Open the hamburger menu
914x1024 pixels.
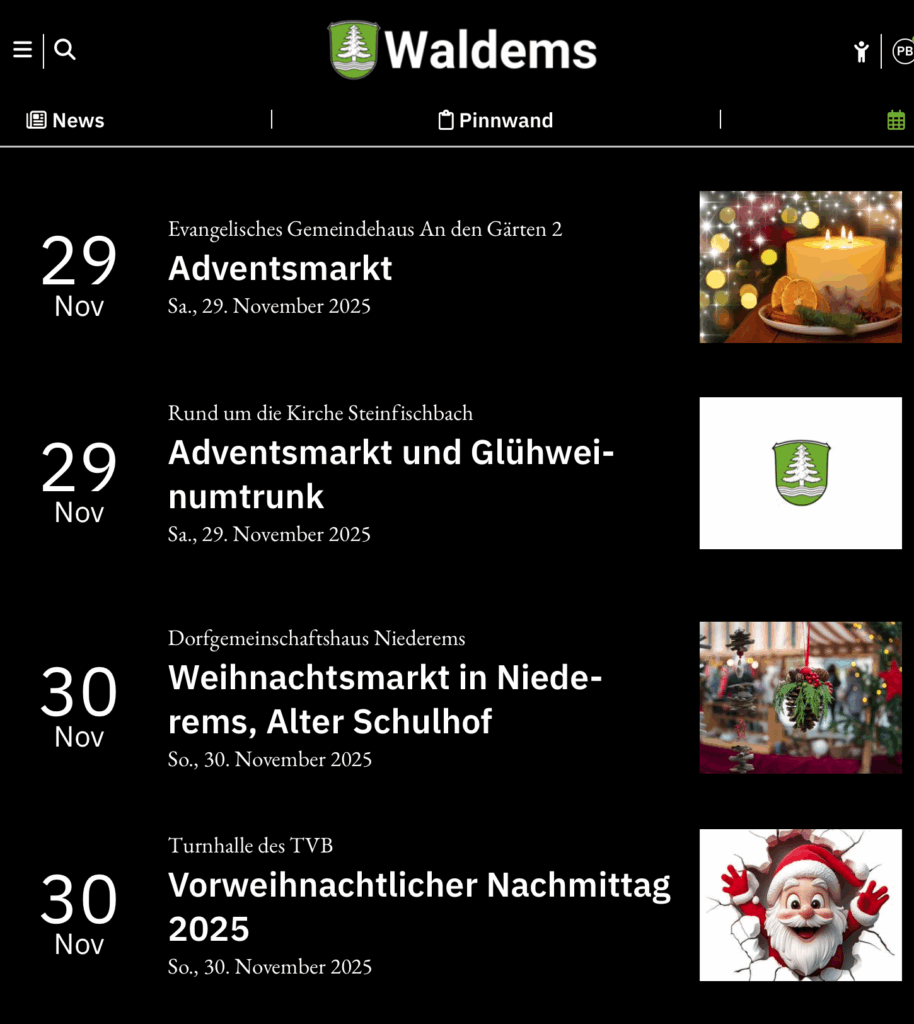pyautogui.click(x=22, y=50)
